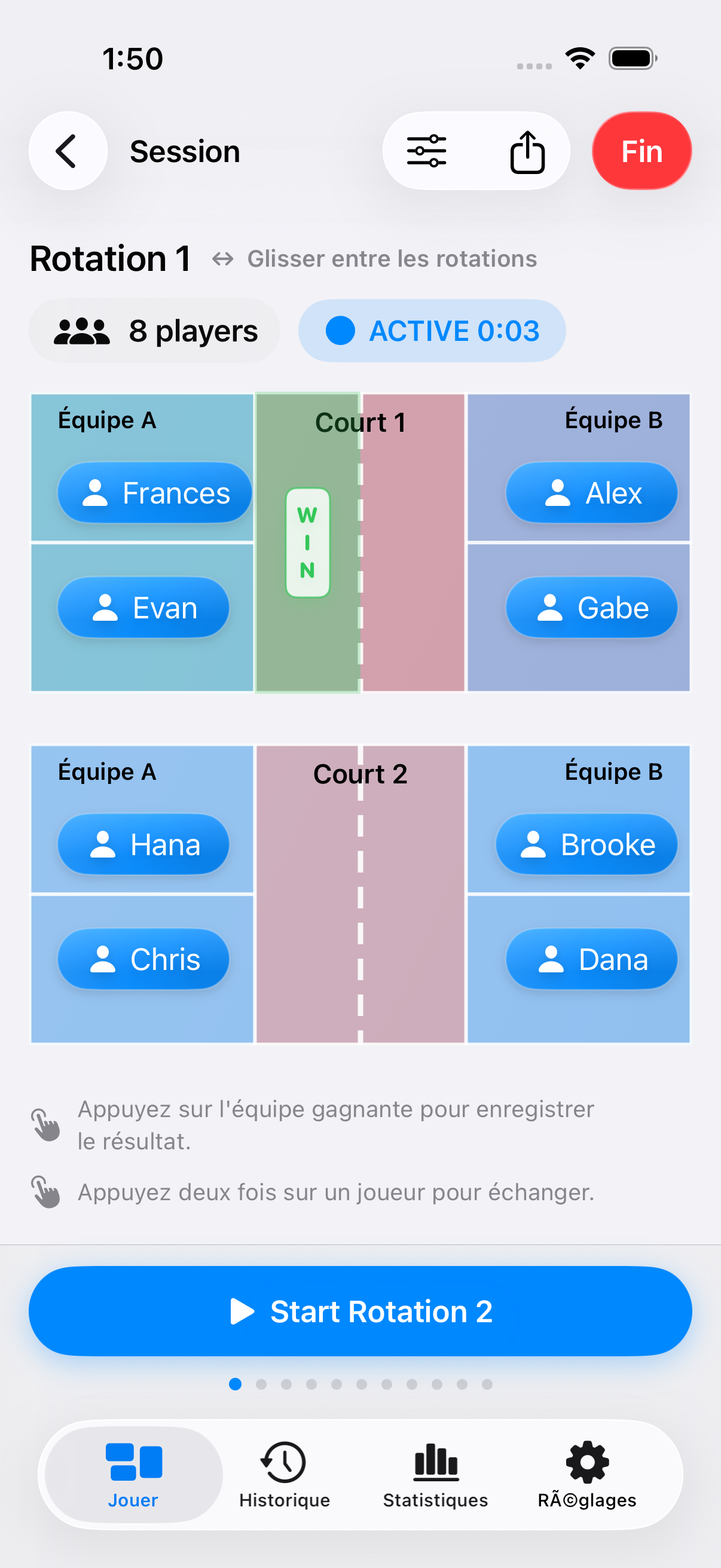Select player Chris on Court 2

pos(143,959)
